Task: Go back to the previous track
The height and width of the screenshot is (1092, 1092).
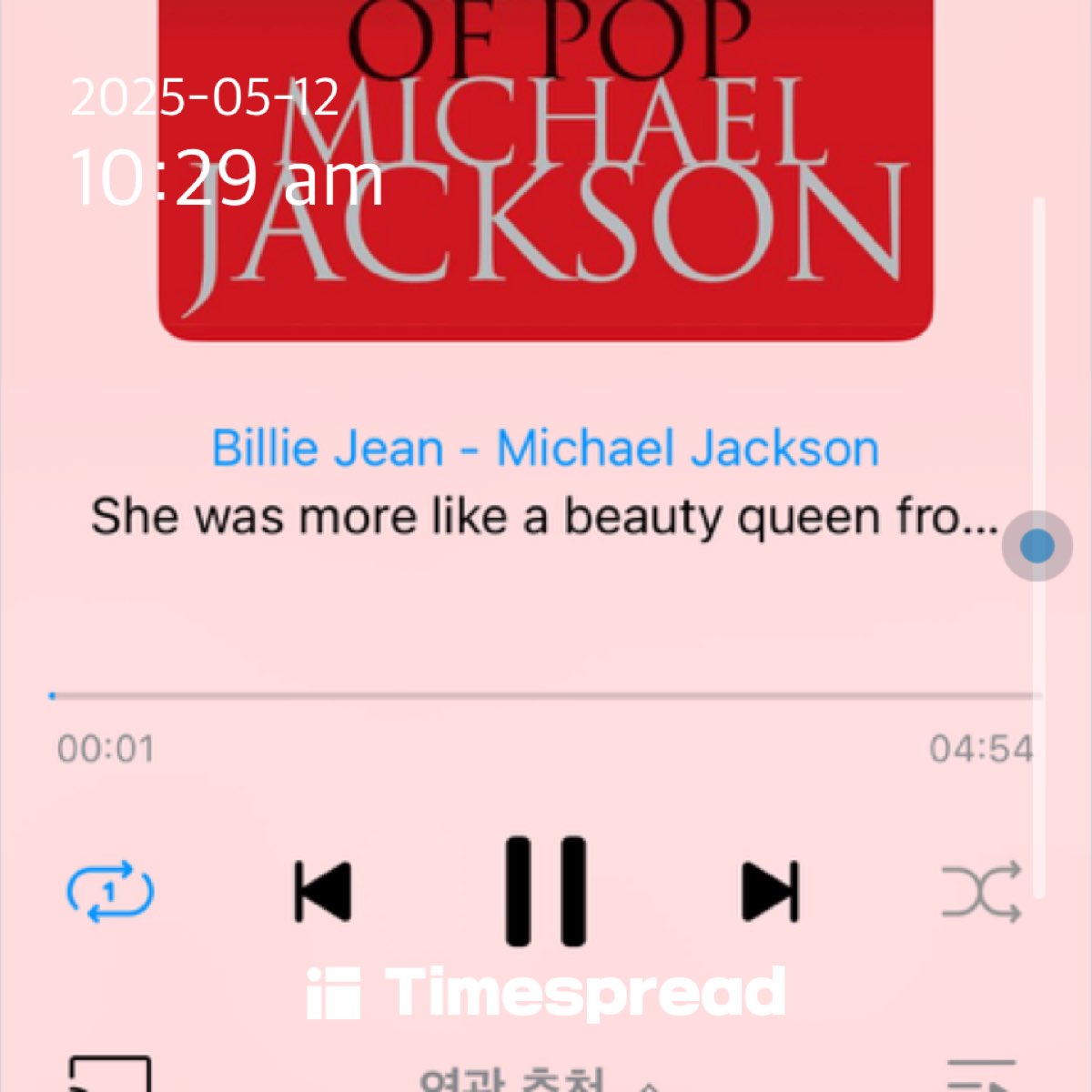Action: 323,891
